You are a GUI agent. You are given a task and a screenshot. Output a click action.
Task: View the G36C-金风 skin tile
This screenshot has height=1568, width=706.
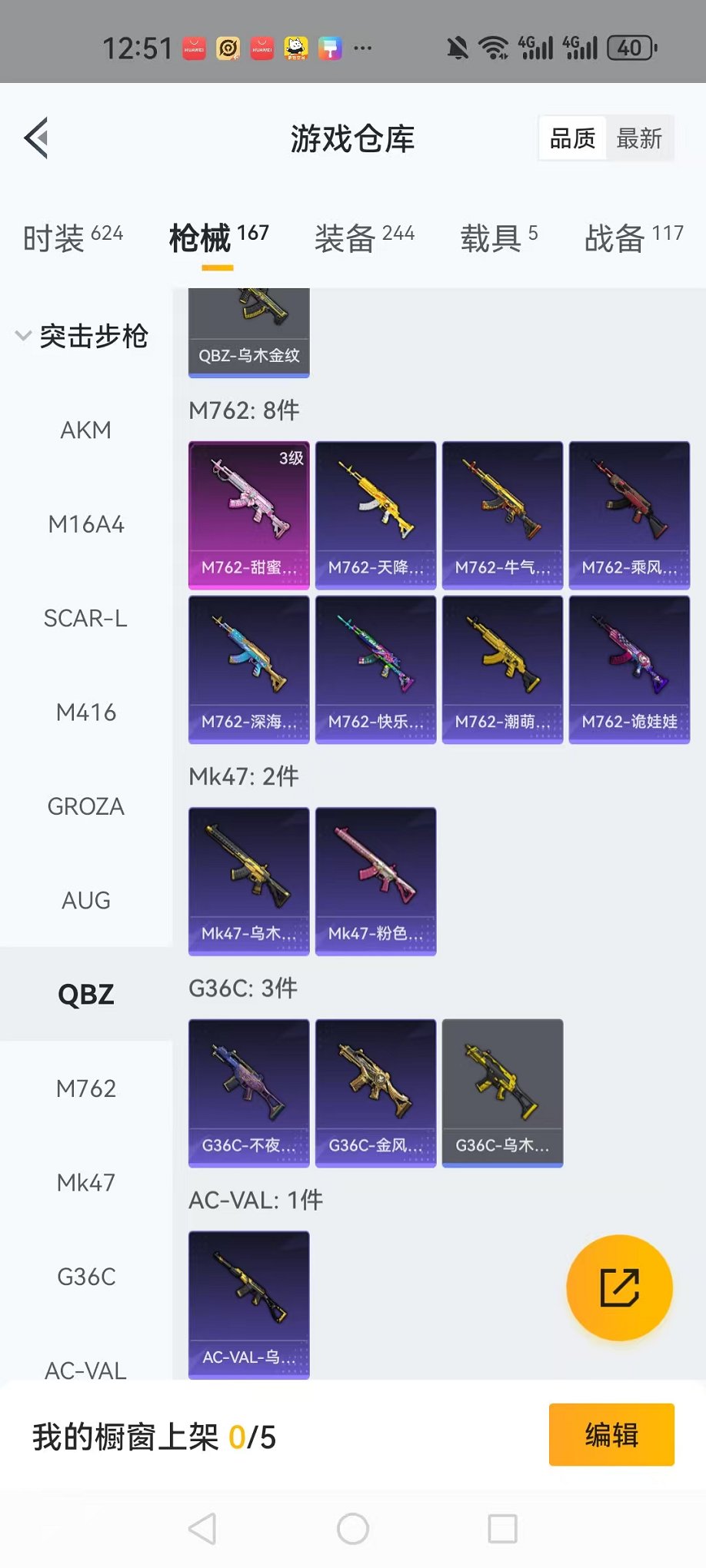(375, 1092)
